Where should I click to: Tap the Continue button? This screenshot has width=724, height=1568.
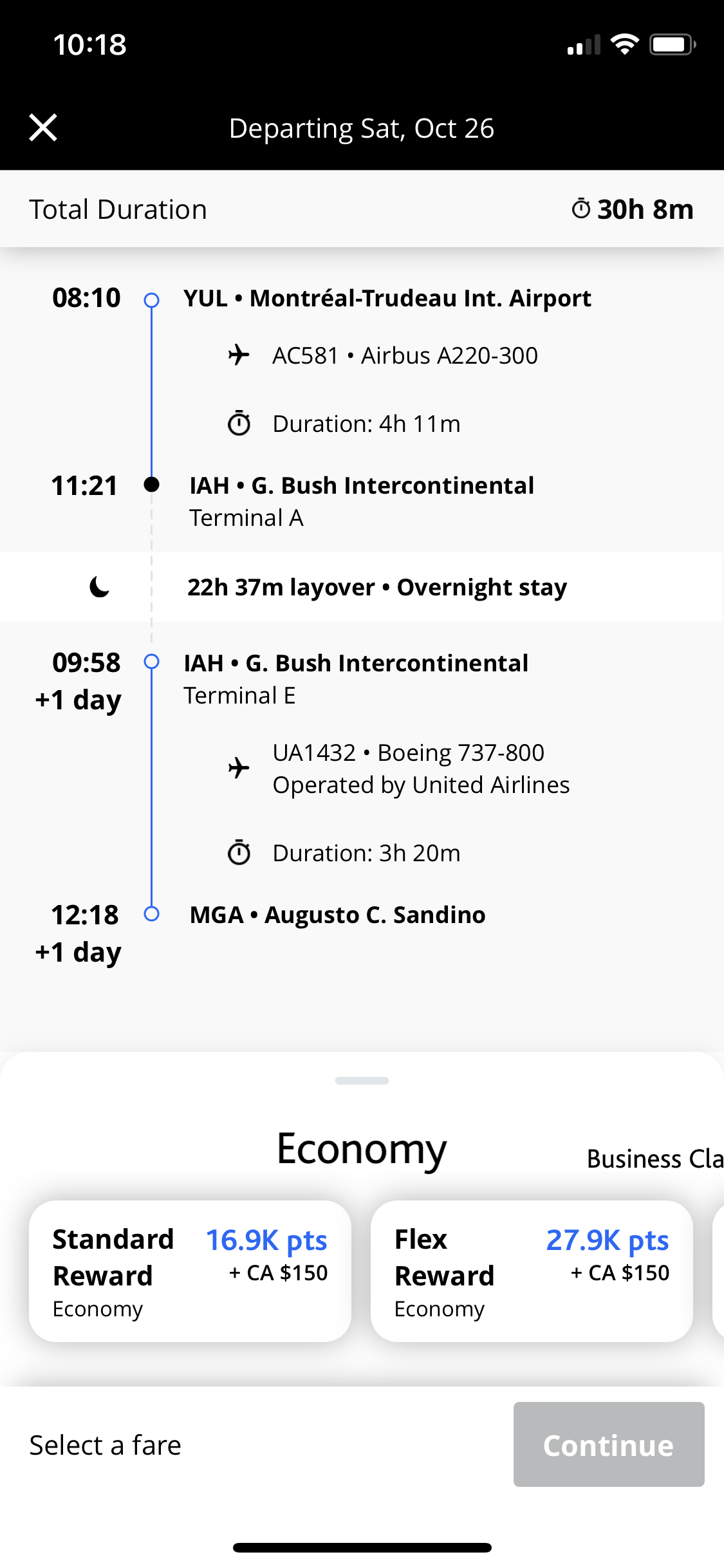[608, 1444]
